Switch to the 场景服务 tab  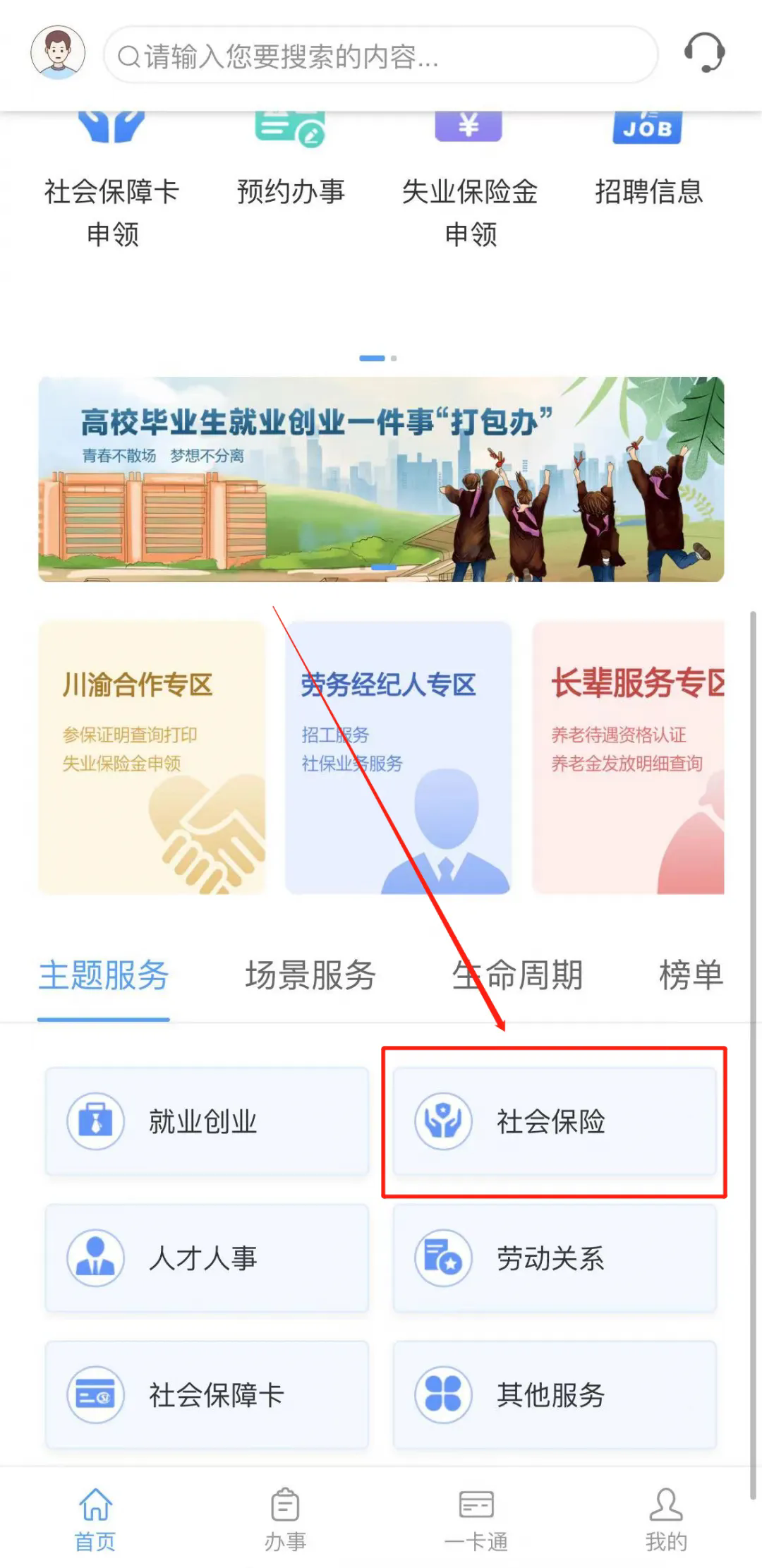tap(310, 975)
